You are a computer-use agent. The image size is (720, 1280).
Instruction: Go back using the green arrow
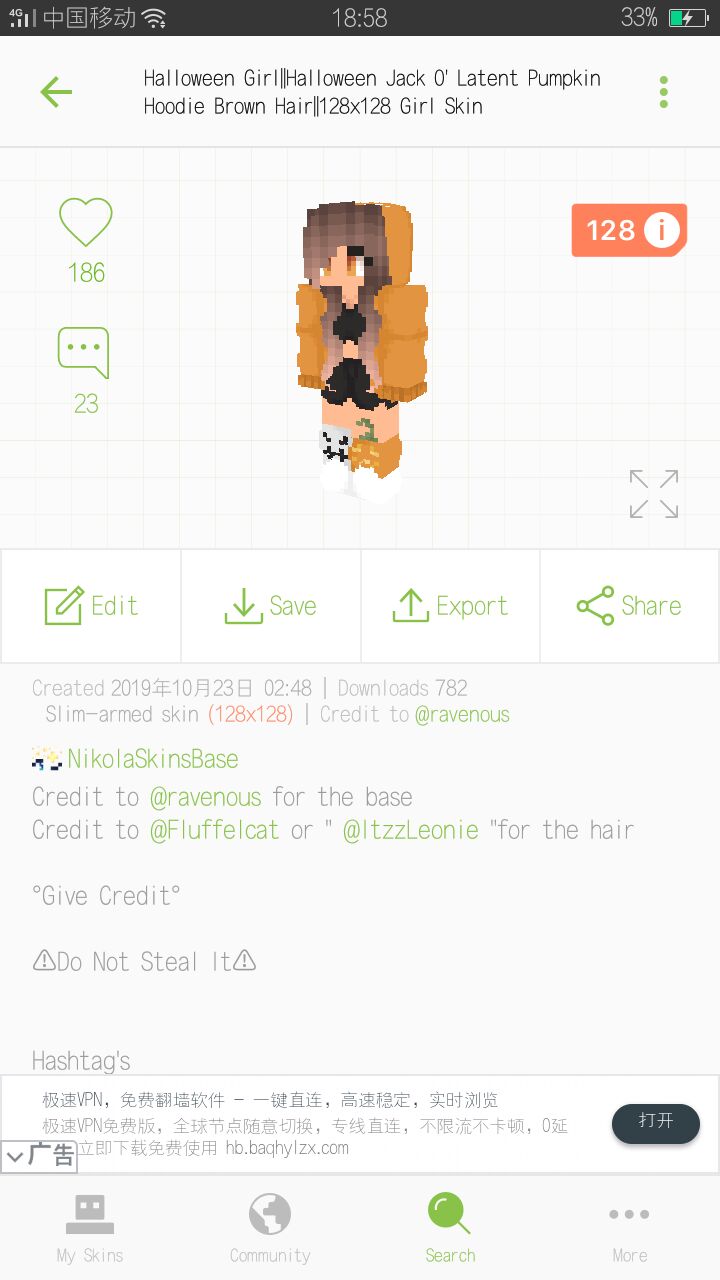pyautogui.click(x=56, y=92)
